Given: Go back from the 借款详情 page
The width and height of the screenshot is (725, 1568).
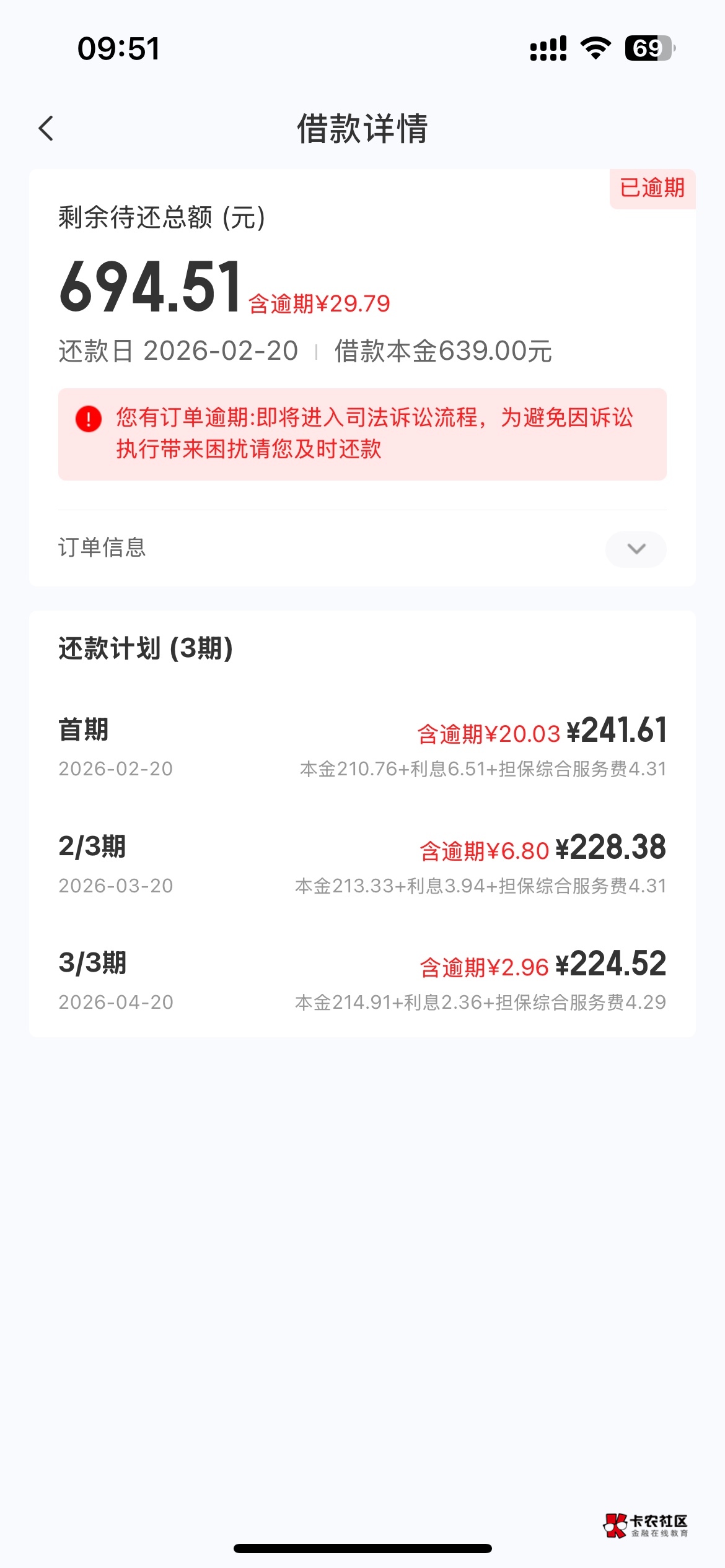Looking at the screenshot, I should 46,128.
